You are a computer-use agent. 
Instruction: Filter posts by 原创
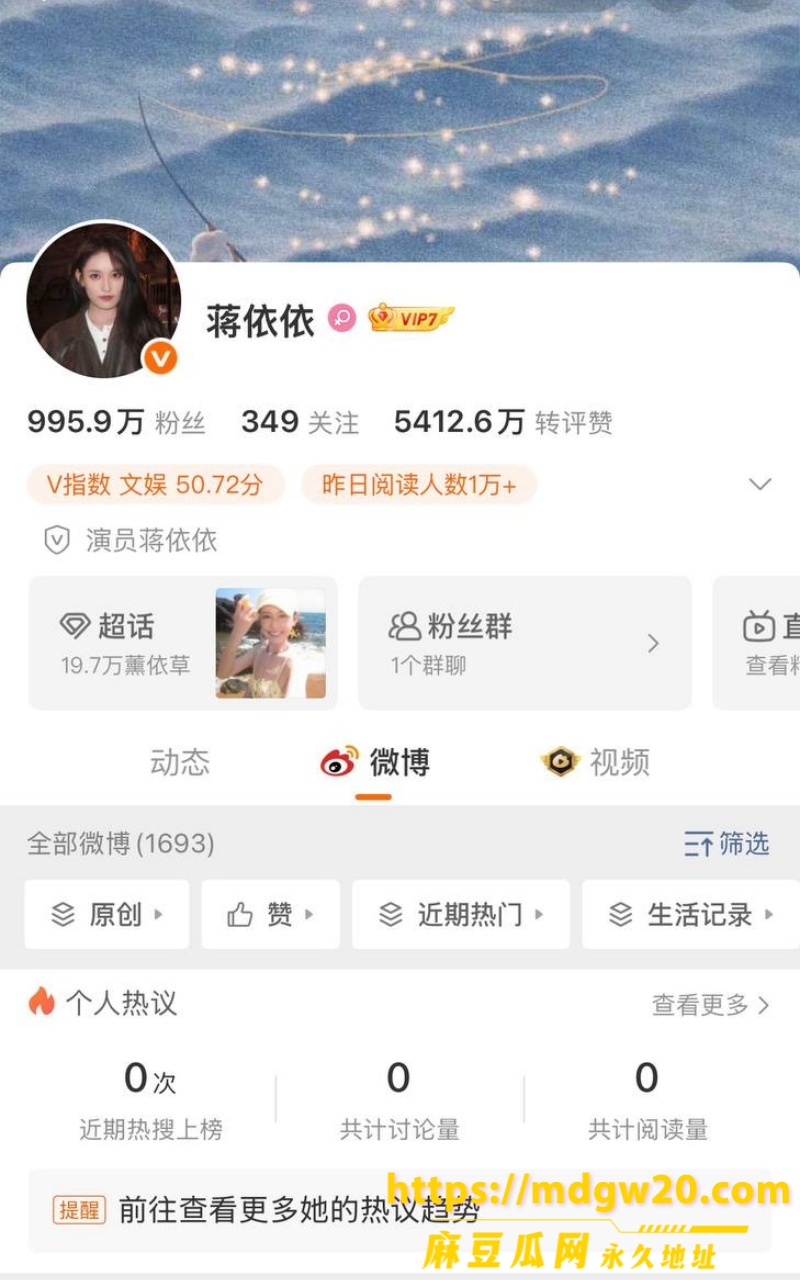[107, 914]
